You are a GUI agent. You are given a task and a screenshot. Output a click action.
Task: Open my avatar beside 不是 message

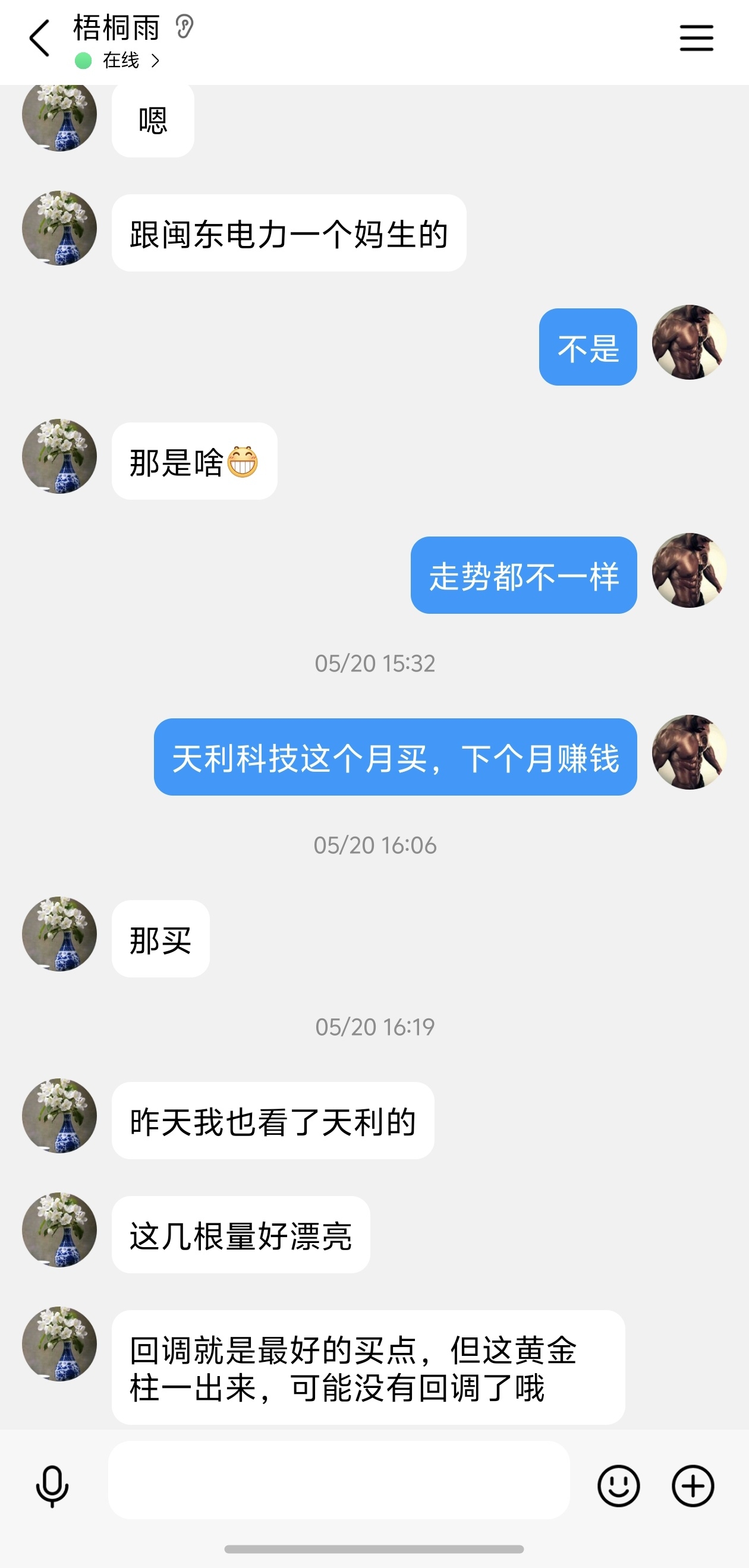point(689,343)
